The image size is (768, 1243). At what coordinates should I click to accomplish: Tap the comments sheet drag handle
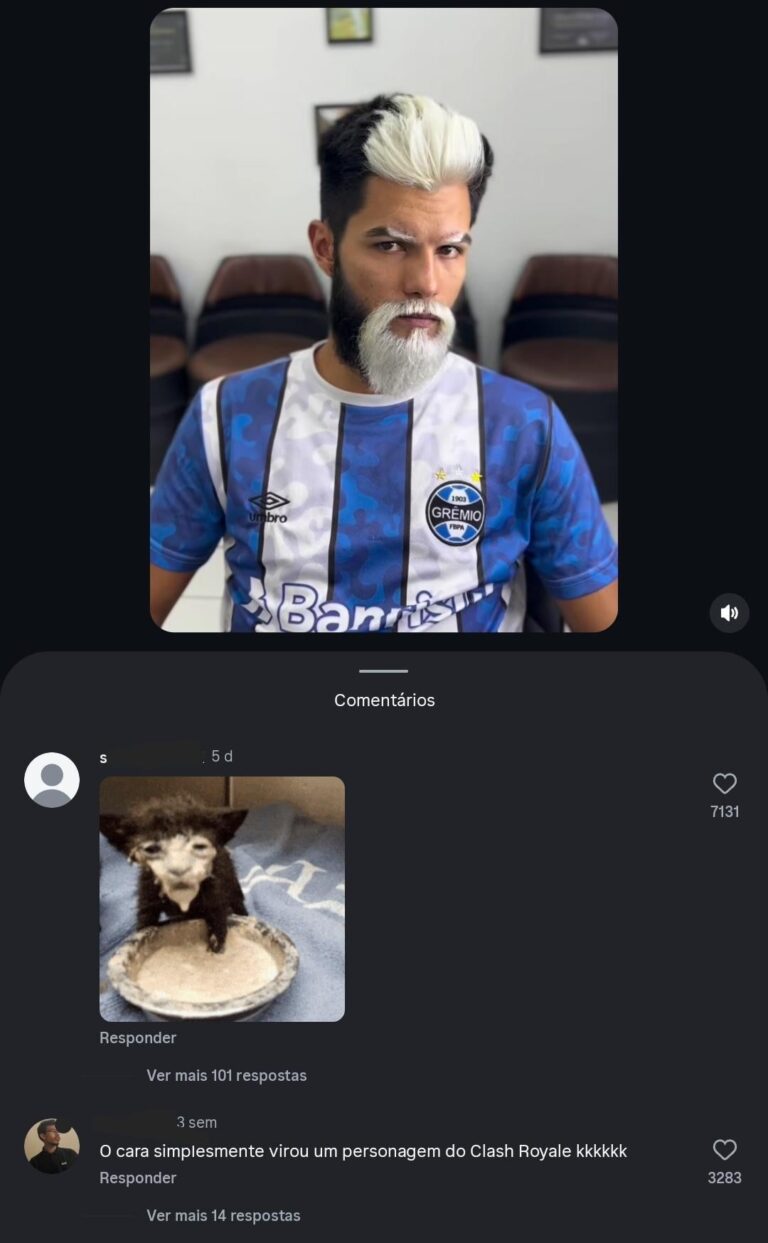[x=384, y=671]
